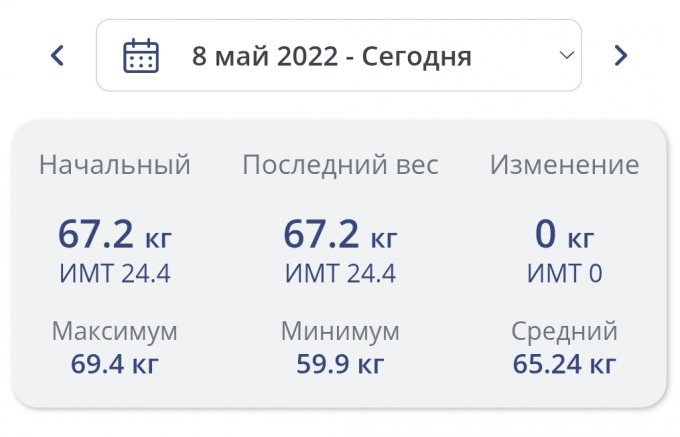Open the date range dropdown
Screen dimensions: 680x437
pyautogui.click(x=338, y=56)
